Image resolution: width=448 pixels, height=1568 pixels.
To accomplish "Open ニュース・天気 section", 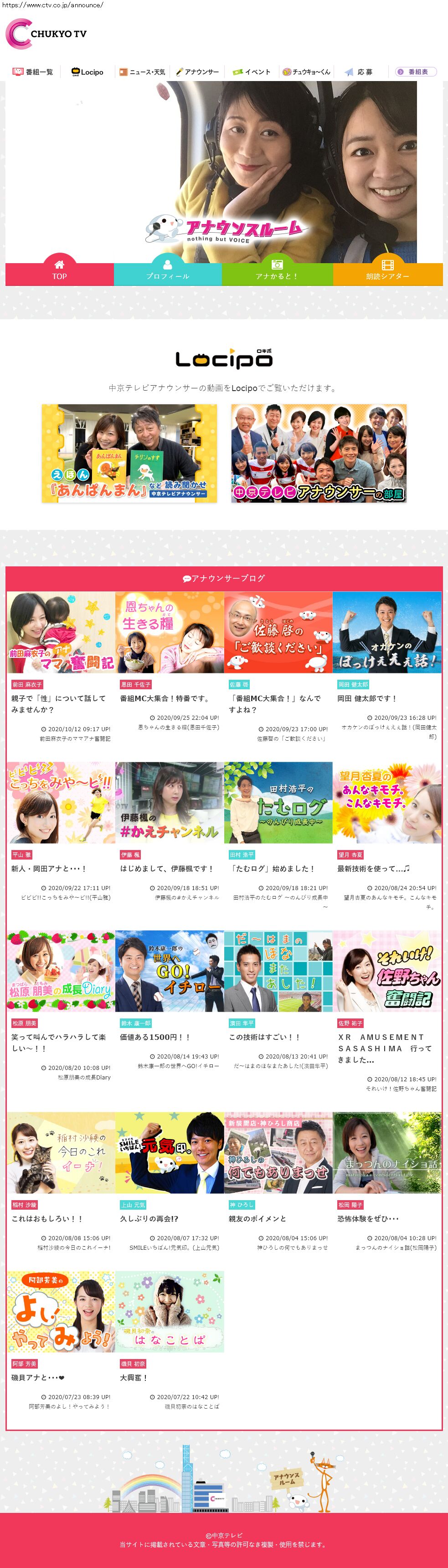I will [142, 72].
